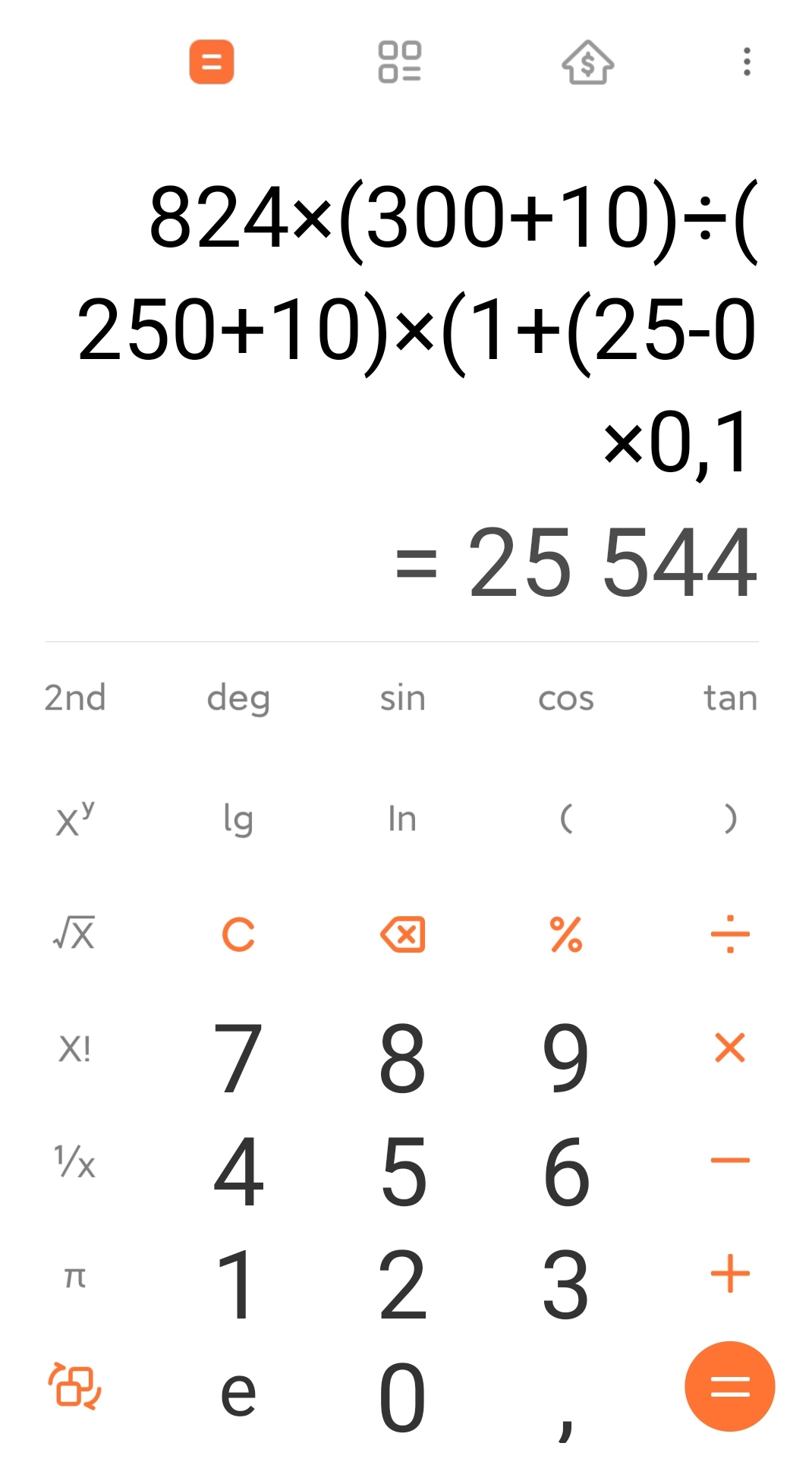This screenshot has height=1484, width=812.
Task: Insert the square root function
Action: coord(74,934)
